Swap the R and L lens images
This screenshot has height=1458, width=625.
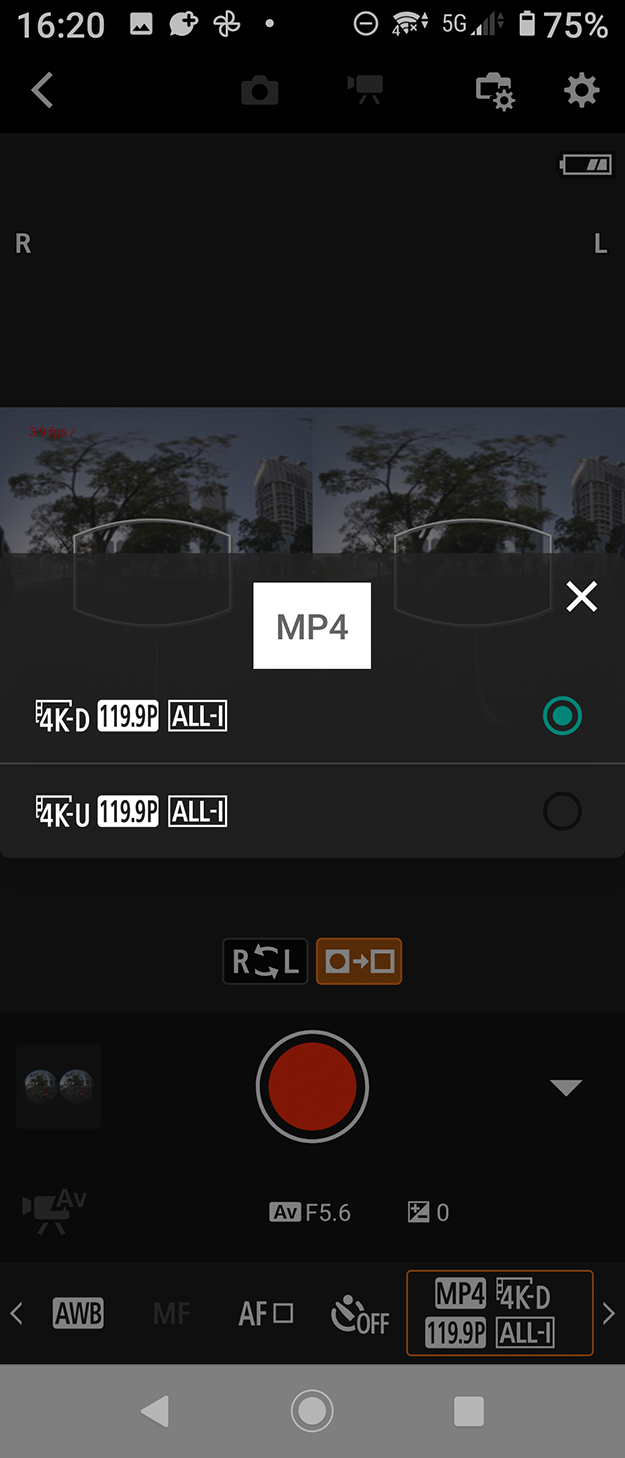click(265, 961)
